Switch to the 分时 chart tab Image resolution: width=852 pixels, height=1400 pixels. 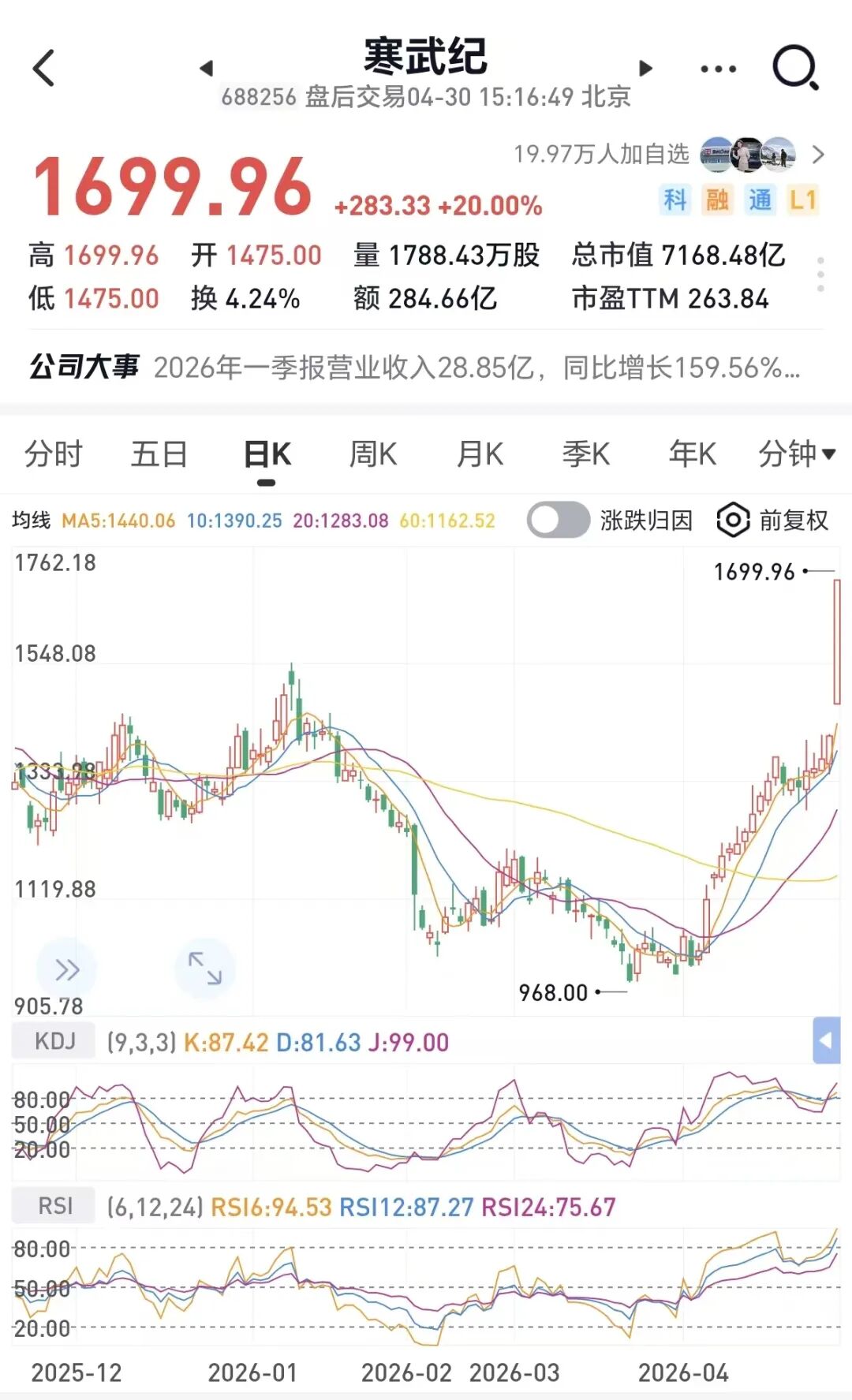pyautogui.click(x=53, y=454)
